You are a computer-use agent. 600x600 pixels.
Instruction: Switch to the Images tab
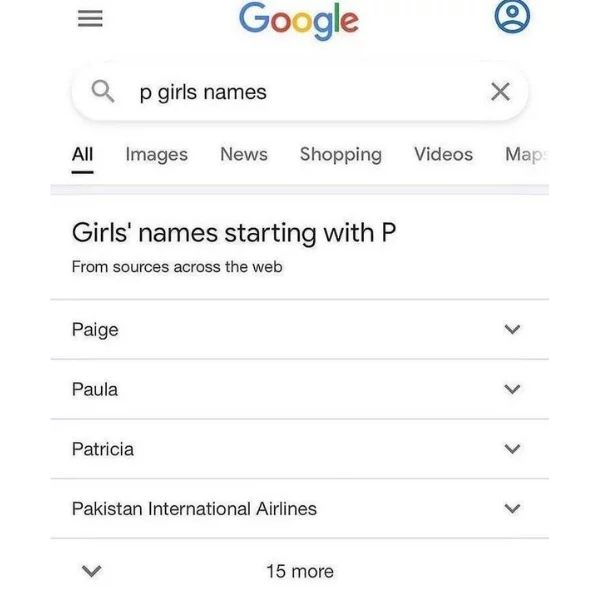pyautogui.click(x=156, y=154)
